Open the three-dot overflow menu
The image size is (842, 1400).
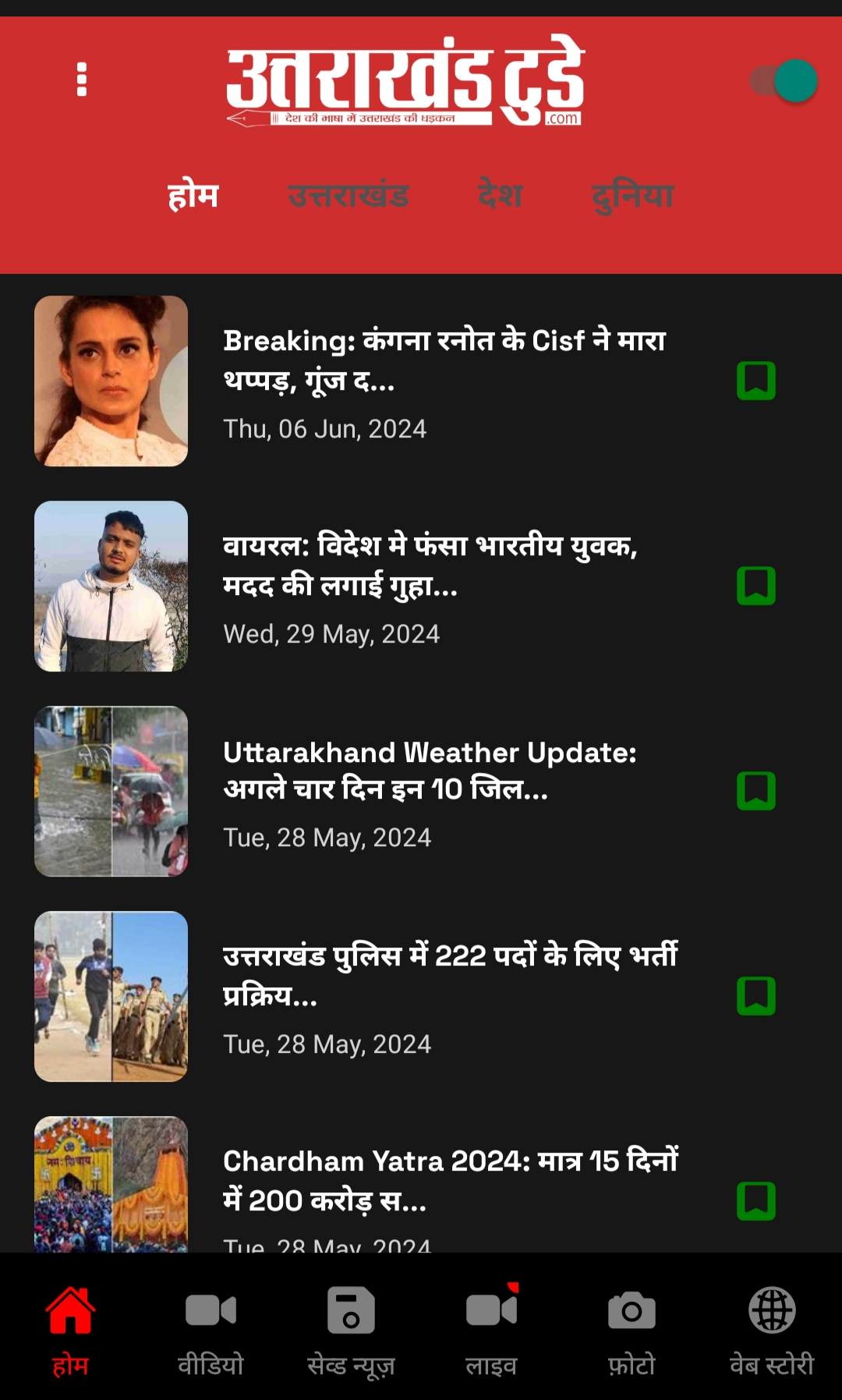(82, 80)
